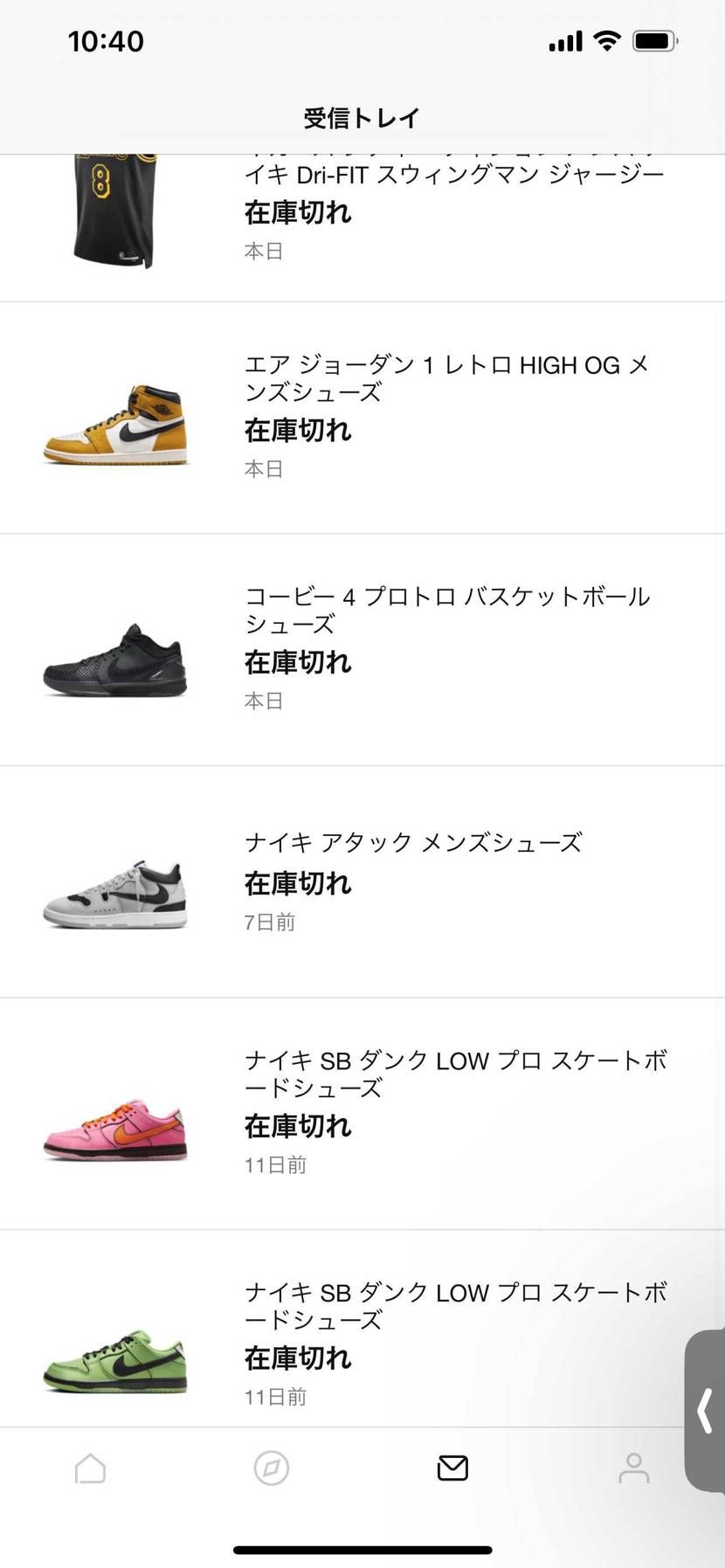Open the Home icon in bottom navigation
725x1568 pixels.
[x=90, y=1468]
